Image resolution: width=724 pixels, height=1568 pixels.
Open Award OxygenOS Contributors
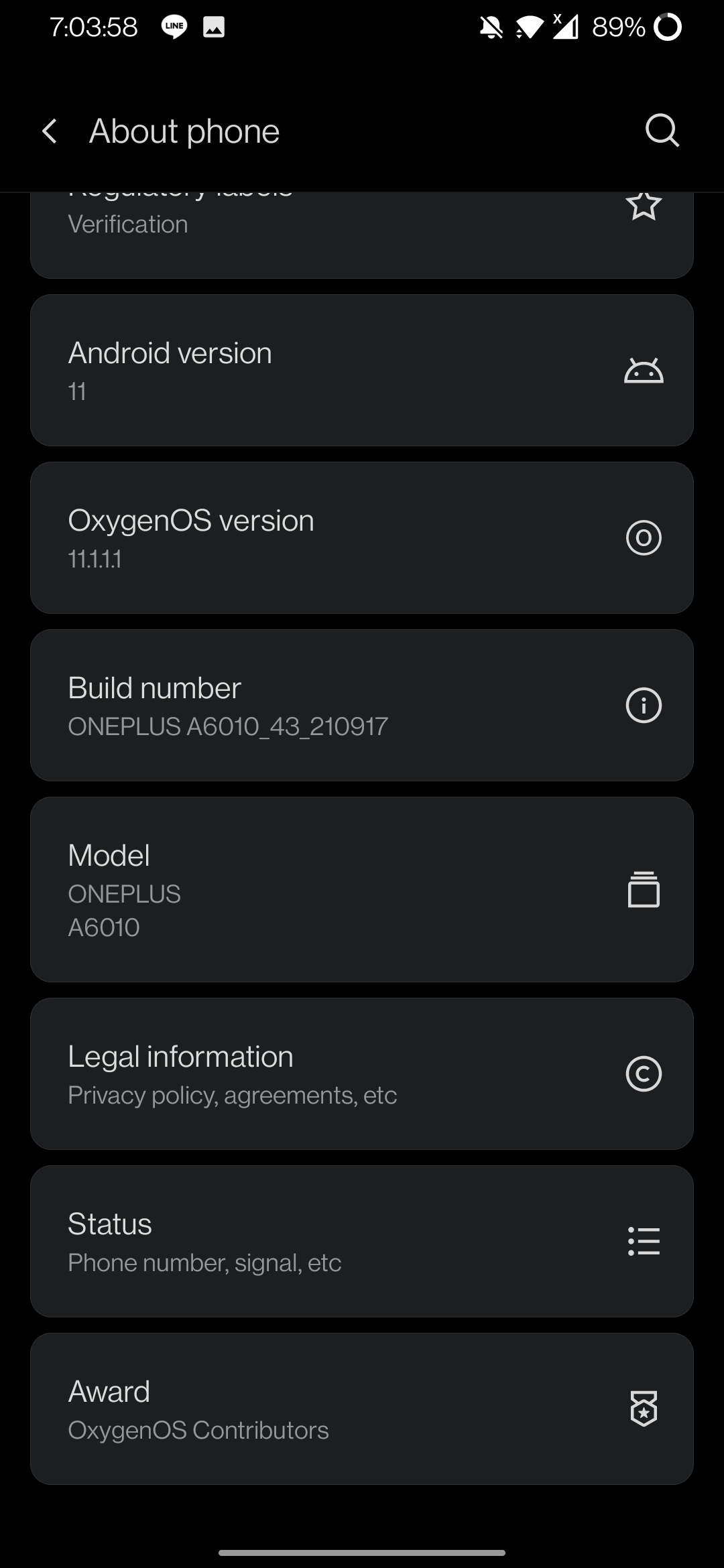click(x=362, y=1409)
